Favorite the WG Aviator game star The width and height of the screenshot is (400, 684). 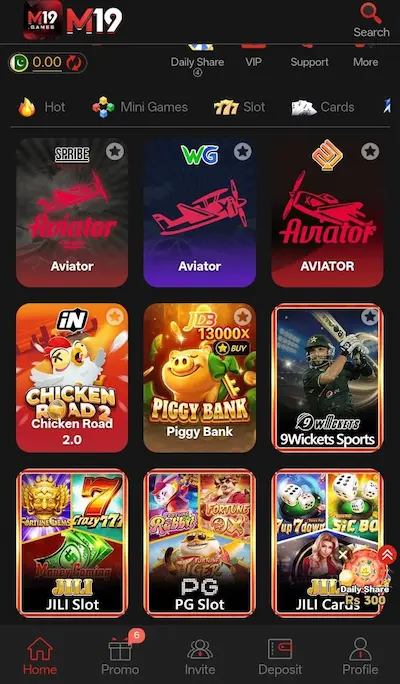(x=243, y=151)
